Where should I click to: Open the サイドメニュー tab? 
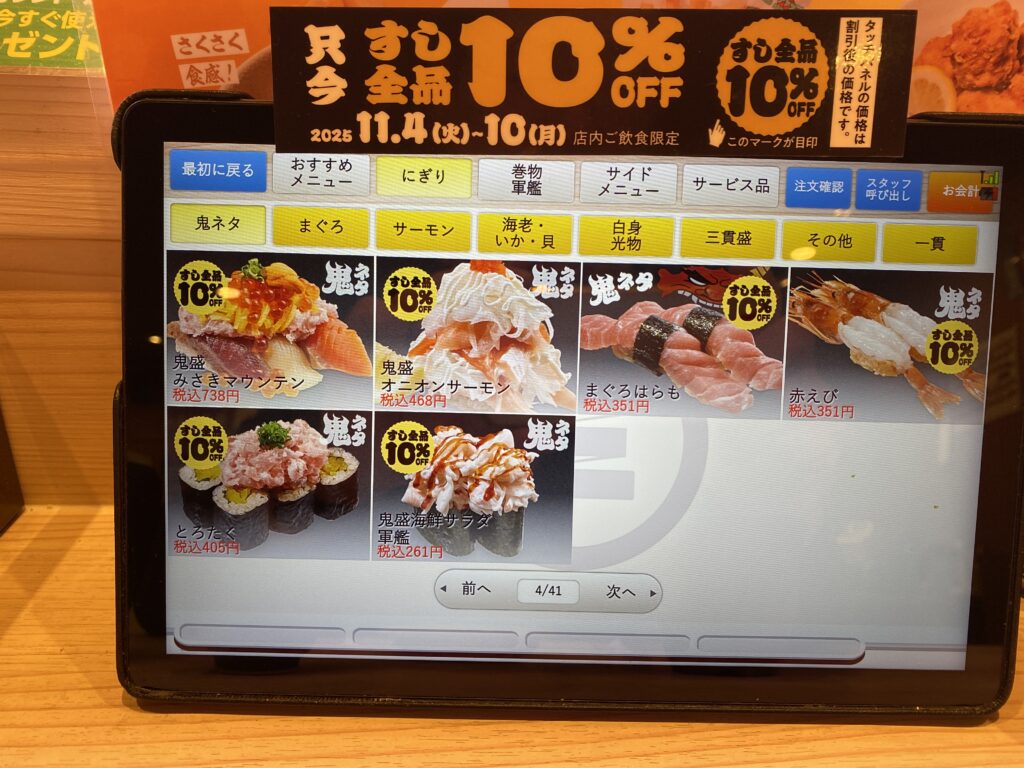(x=629, y=183)
